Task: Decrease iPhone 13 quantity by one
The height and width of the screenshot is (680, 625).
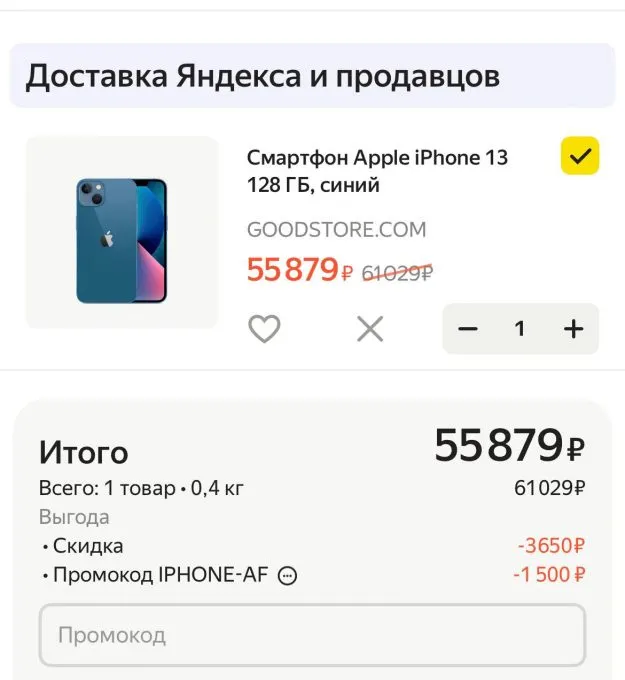Action: pyautogui.click(x=468, y=329)
